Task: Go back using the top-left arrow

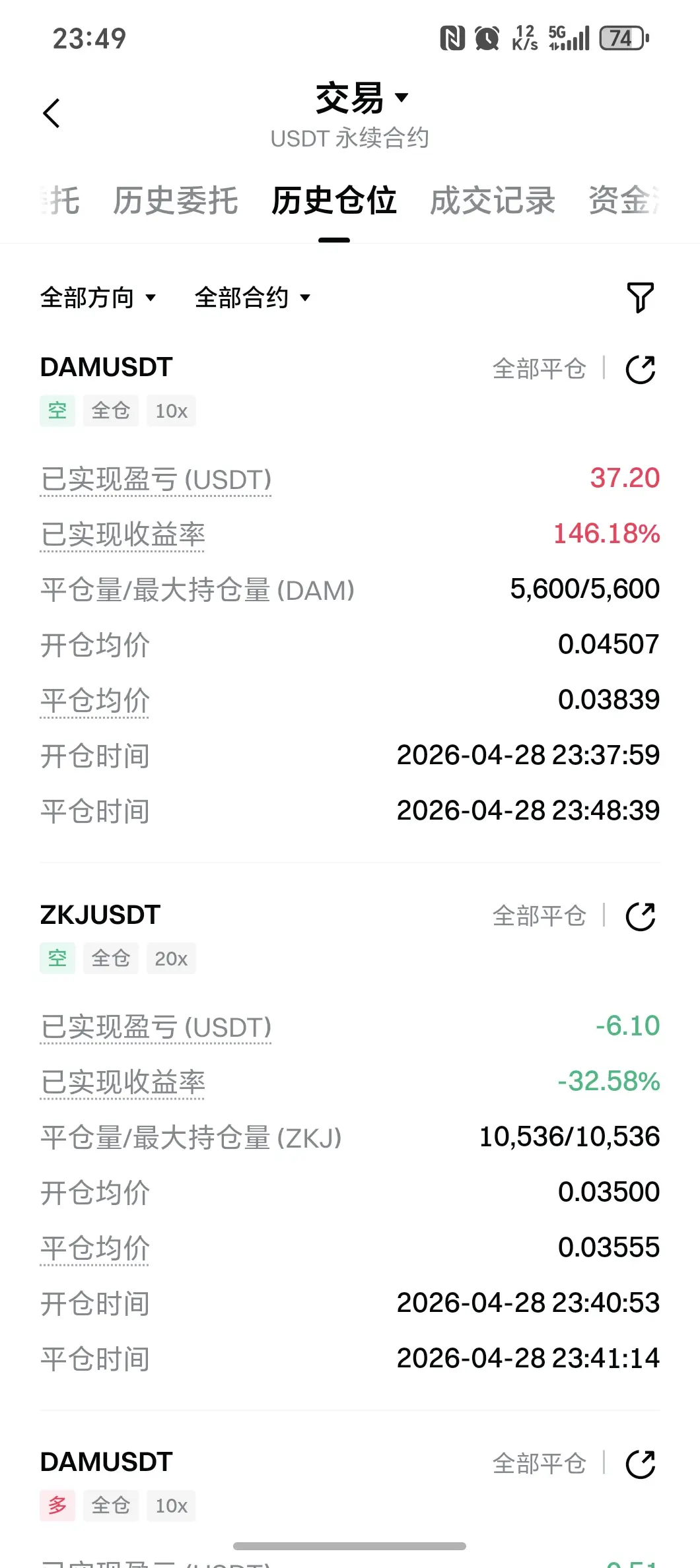Action: [x=52, y=114]
